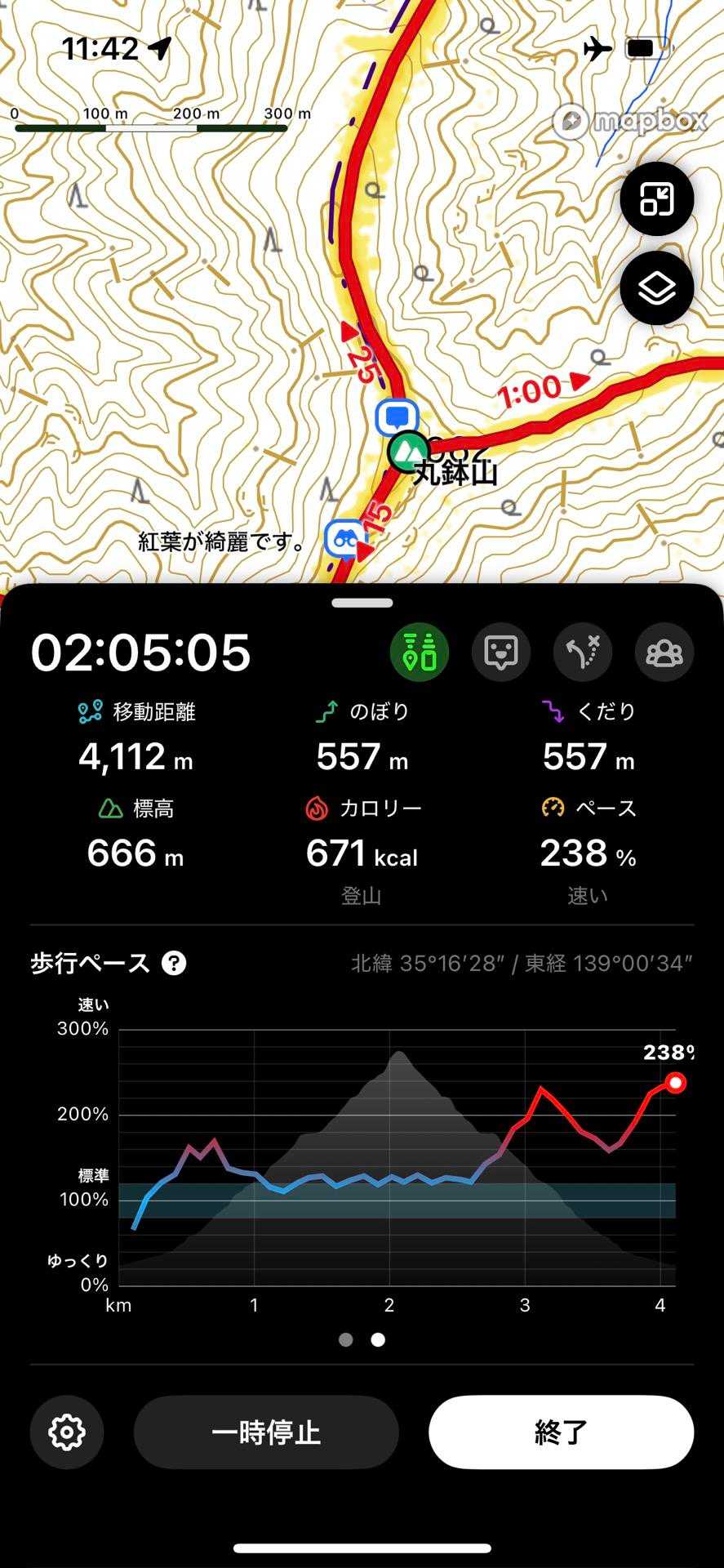Viewport: 724px width, 1568px height.
Task: Tap the binoculars viewpoint marker
Action: point(344,539)
